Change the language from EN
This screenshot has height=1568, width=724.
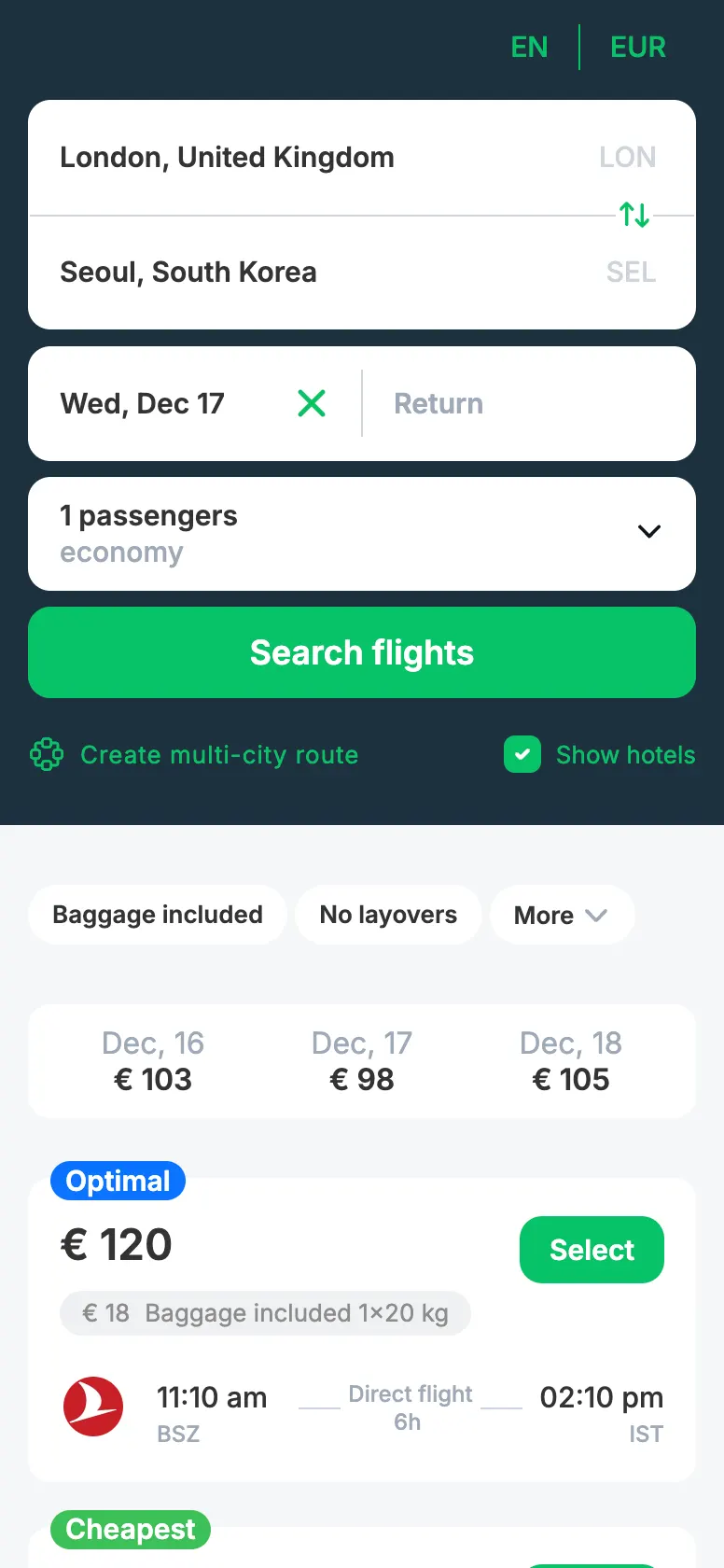(529, 47)
